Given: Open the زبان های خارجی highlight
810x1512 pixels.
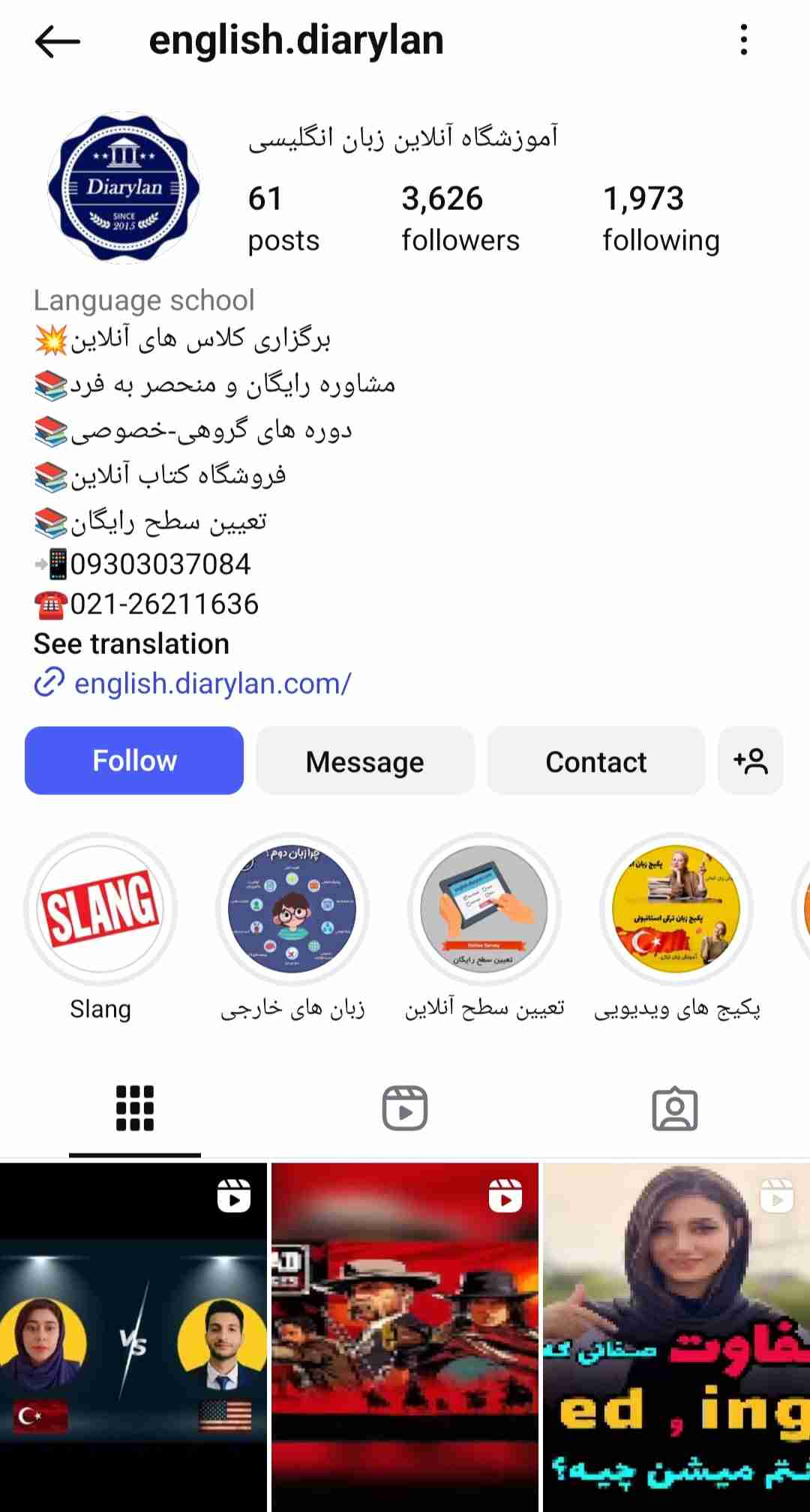Looking at the screenshot, I should [292, 909].
